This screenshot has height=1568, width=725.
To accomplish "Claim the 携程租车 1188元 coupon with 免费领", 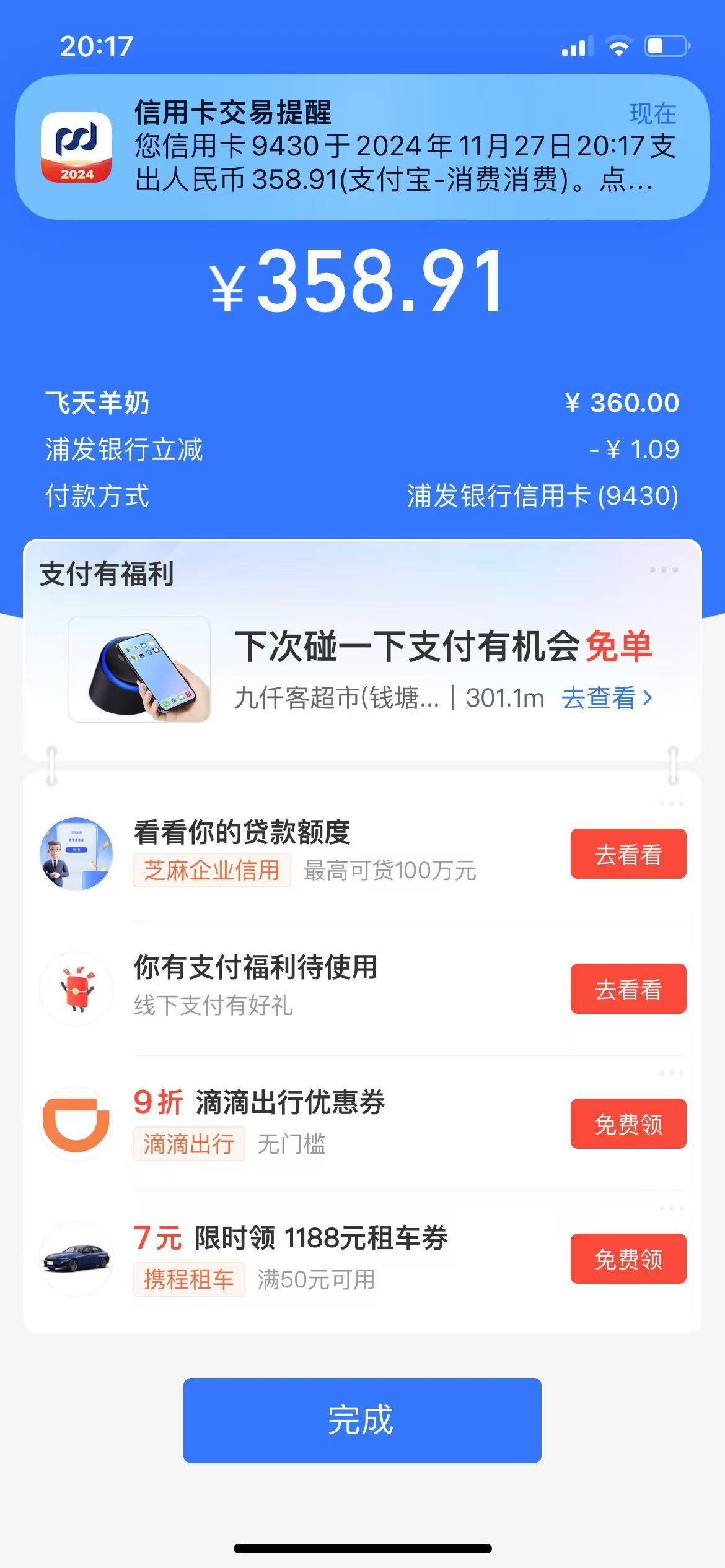I will [628, 1259].
